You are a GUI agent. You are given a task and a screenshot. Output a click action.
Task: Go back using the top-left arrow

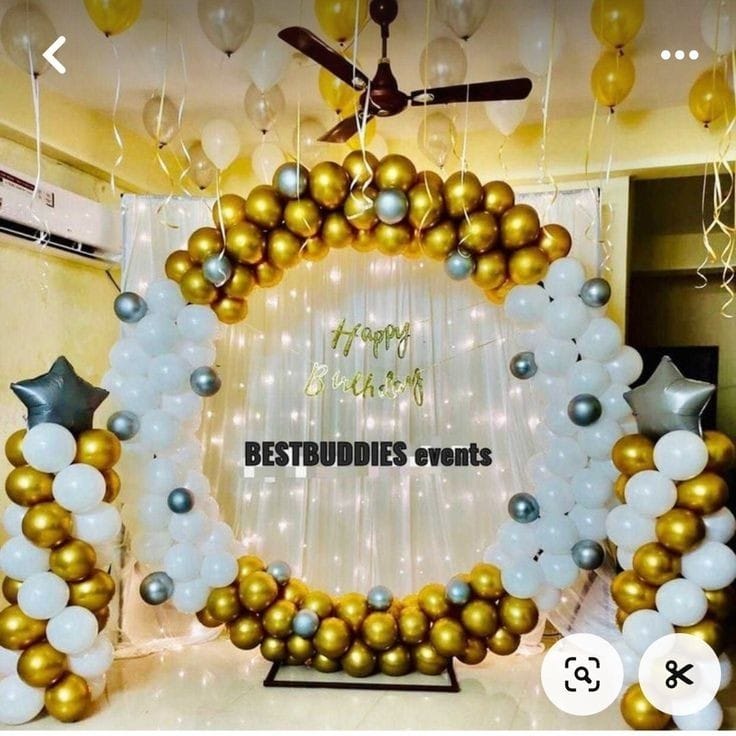(54, 55)
